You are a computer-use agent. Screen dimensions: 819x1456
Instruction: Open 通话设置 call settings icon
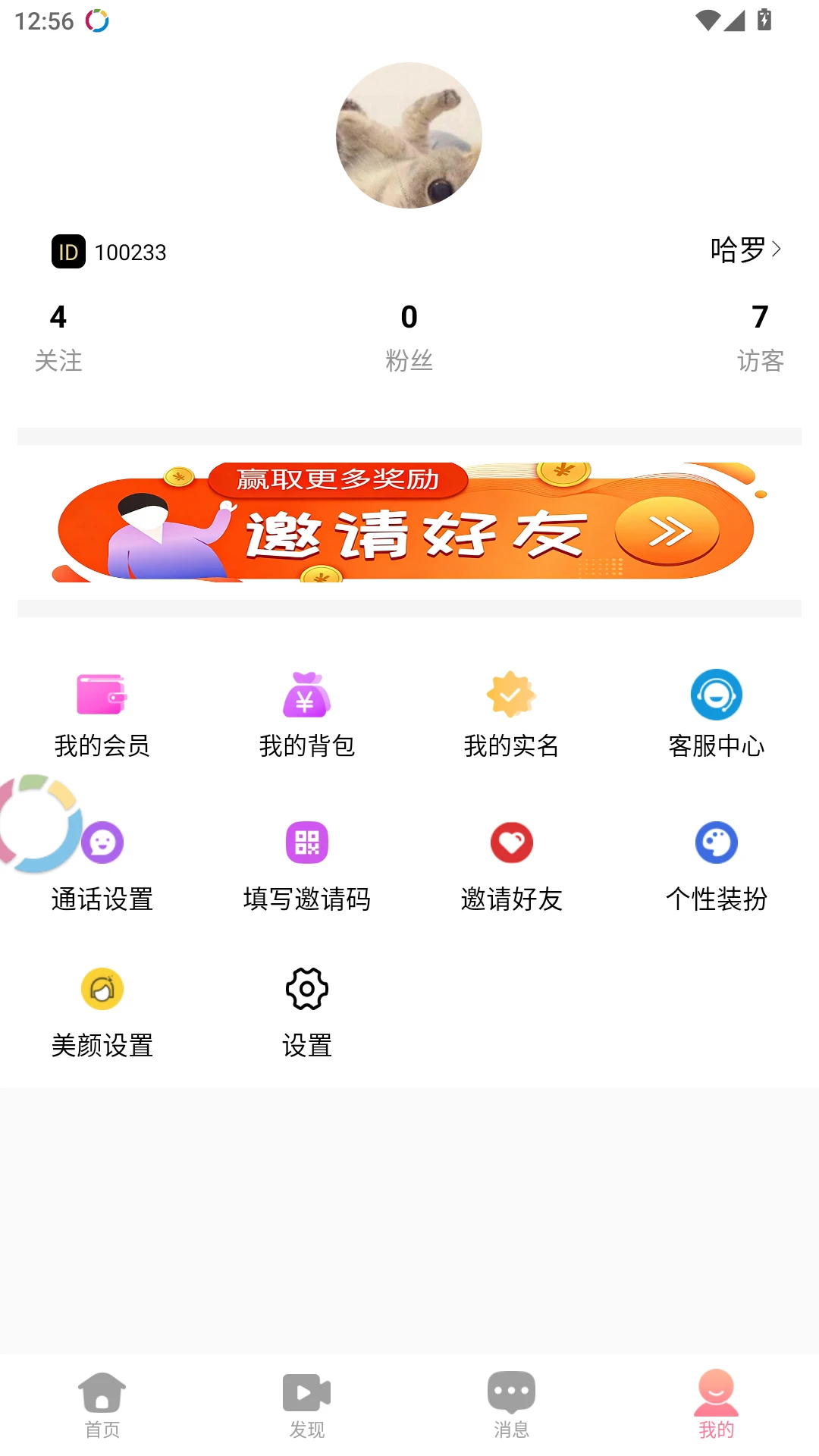tap(102, 843)
